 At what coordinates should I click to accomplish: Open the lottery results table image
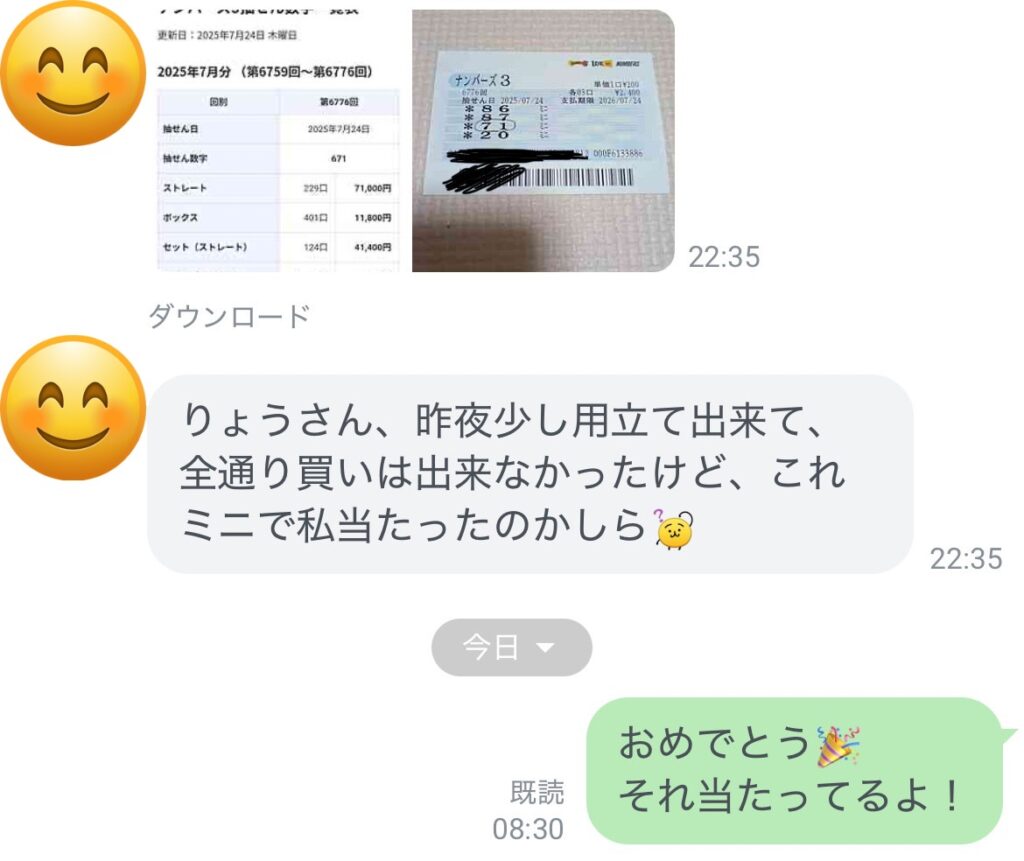278,140
